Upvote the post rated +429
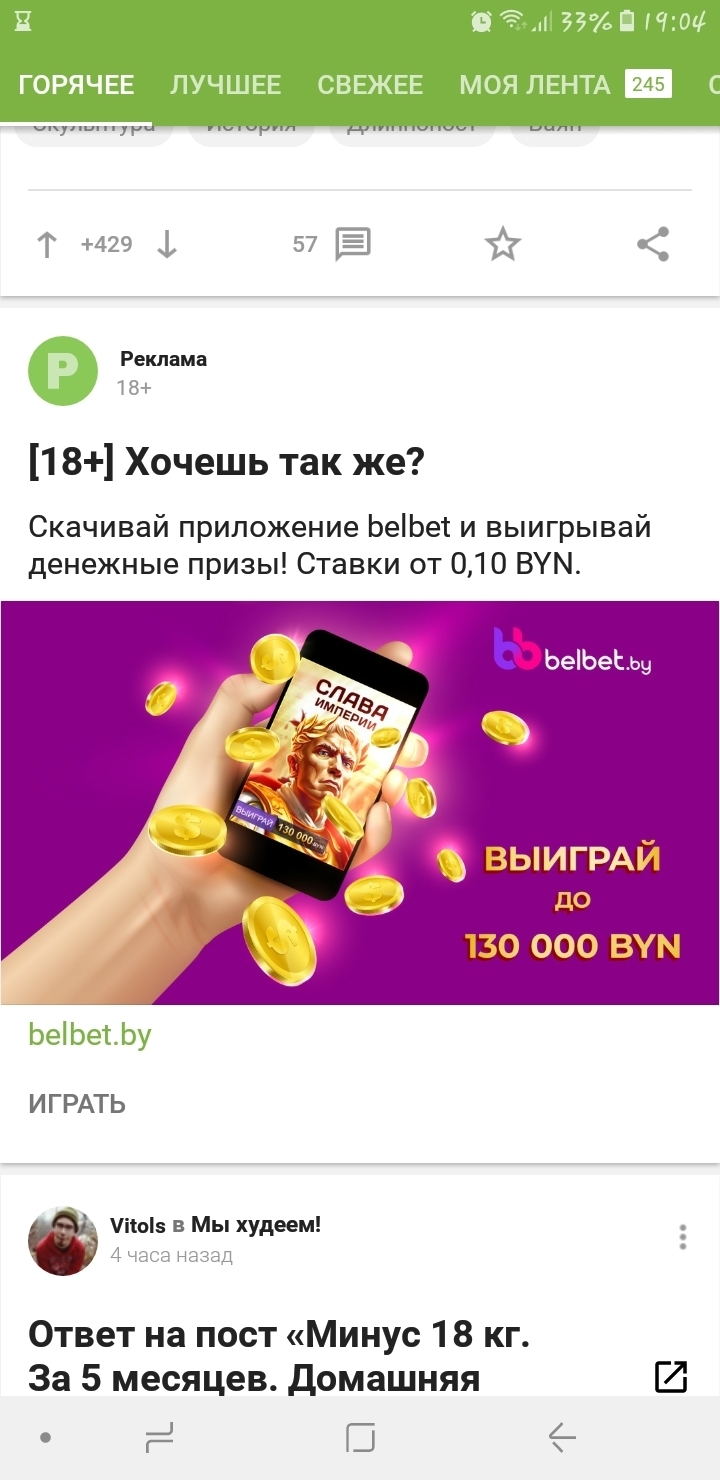Viewport: 720px width, 1480px height. (x=46, y=244)
